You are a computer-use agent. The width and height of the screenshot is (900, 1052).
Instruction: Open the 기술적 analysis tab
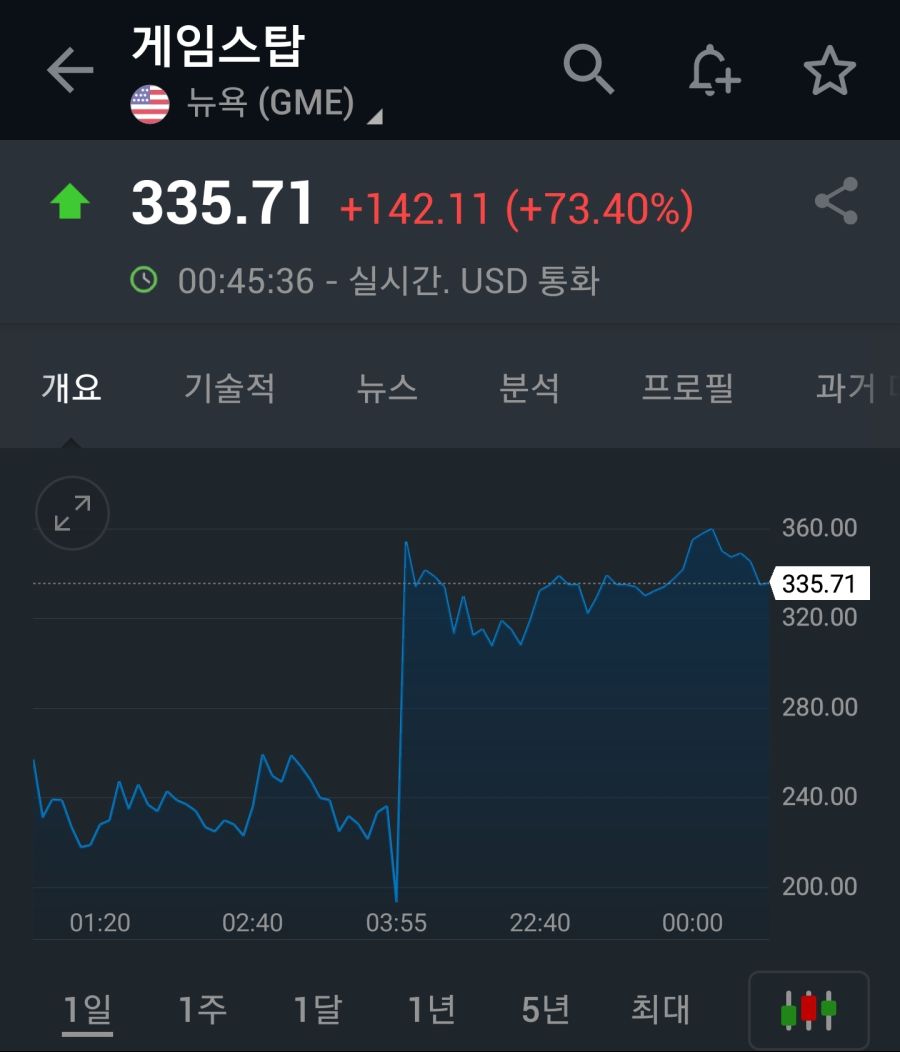(230, 388)
